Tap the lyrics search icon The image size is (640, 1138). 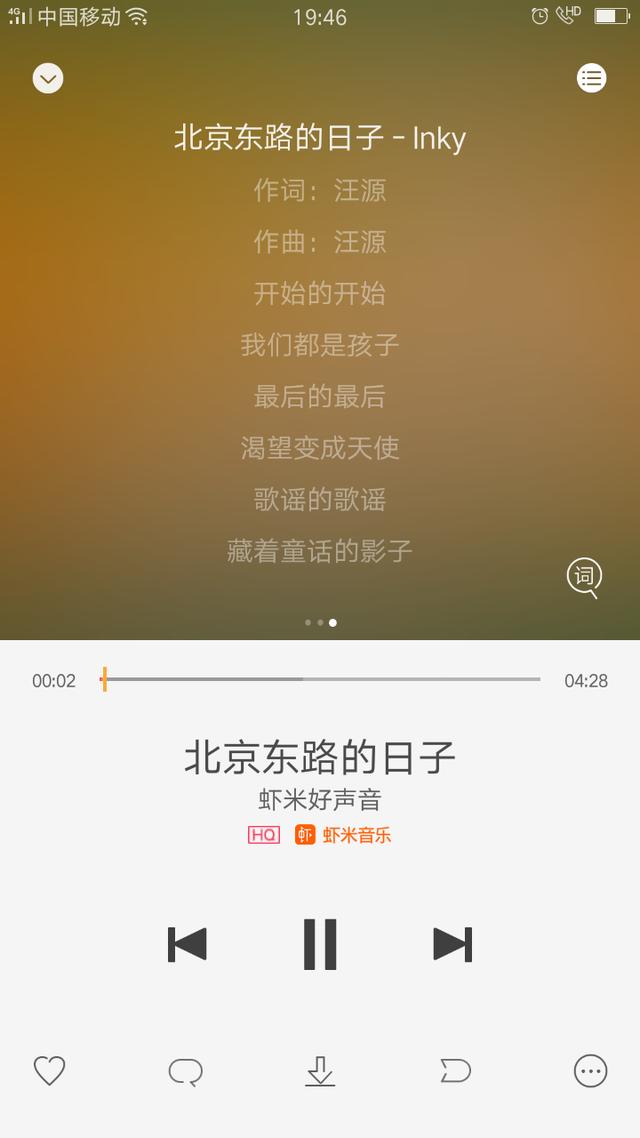[x=584, y=578]
